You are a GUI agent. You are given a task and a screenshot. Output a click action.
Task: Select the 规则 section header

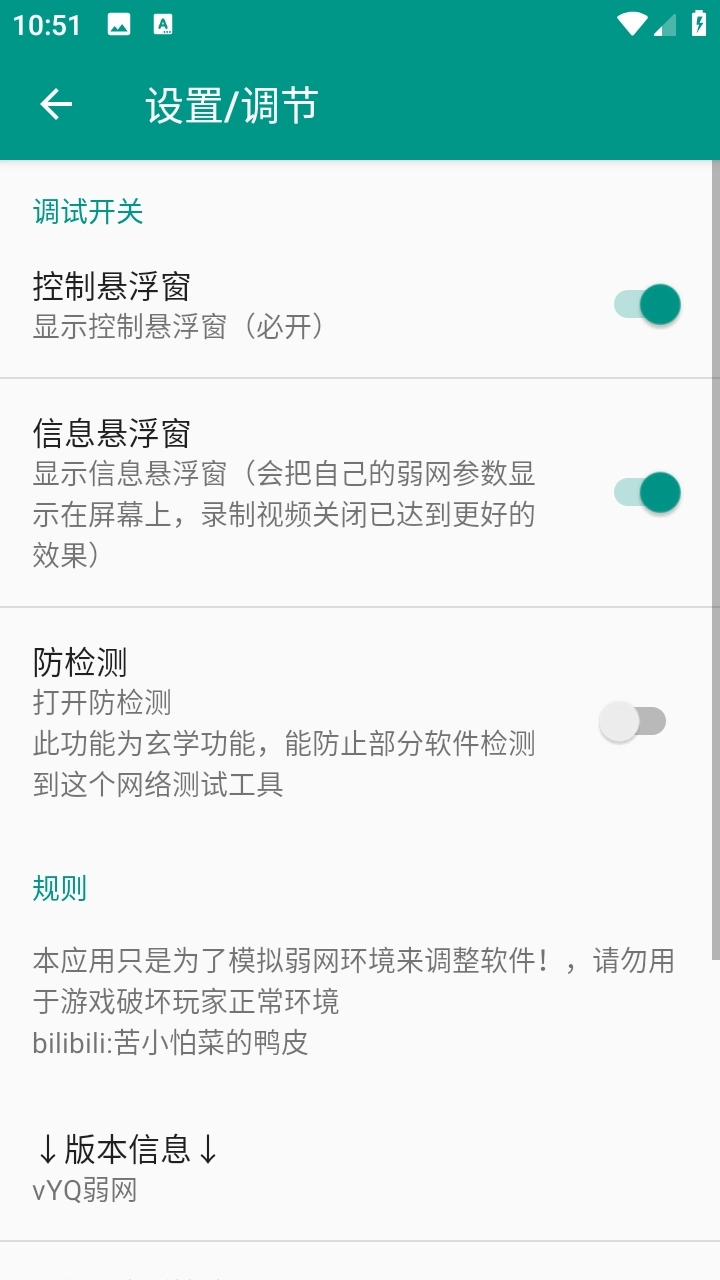click(x=57, y=888)
